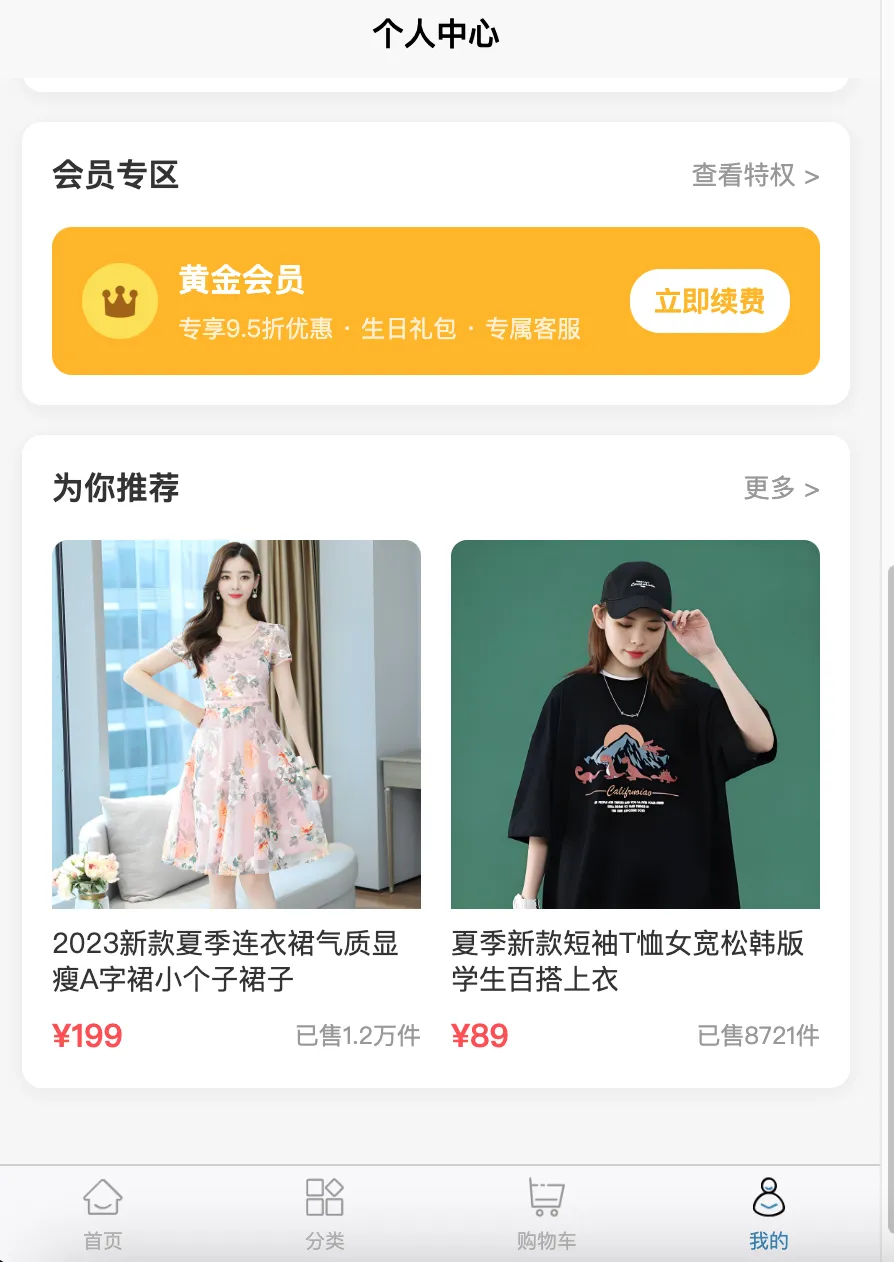View 更多 recommended products
The image size is (894, 1262).
(781, 488)
